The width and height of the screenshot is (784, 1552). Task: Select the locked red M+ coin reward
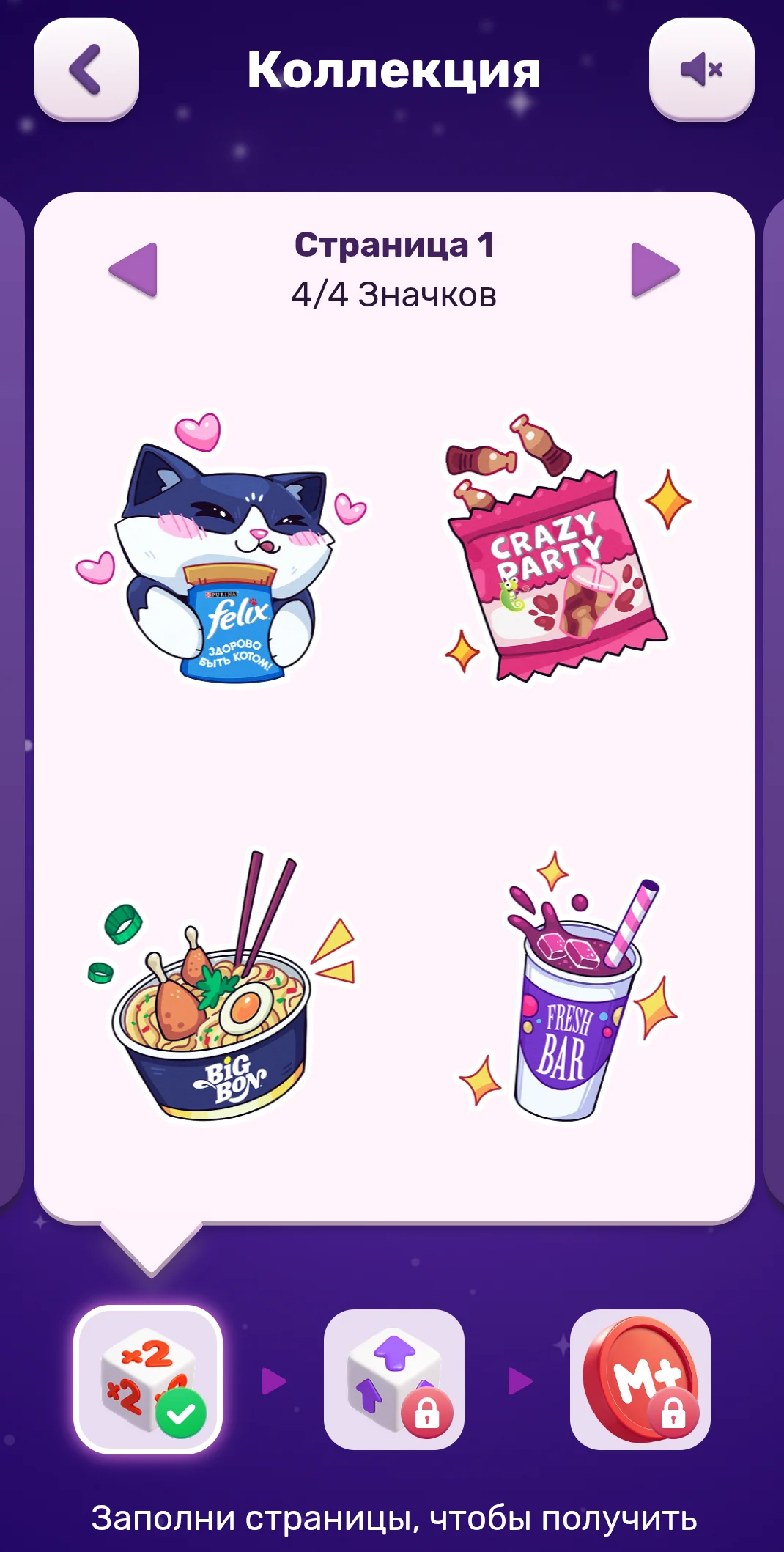click(x=640, y=1379)
